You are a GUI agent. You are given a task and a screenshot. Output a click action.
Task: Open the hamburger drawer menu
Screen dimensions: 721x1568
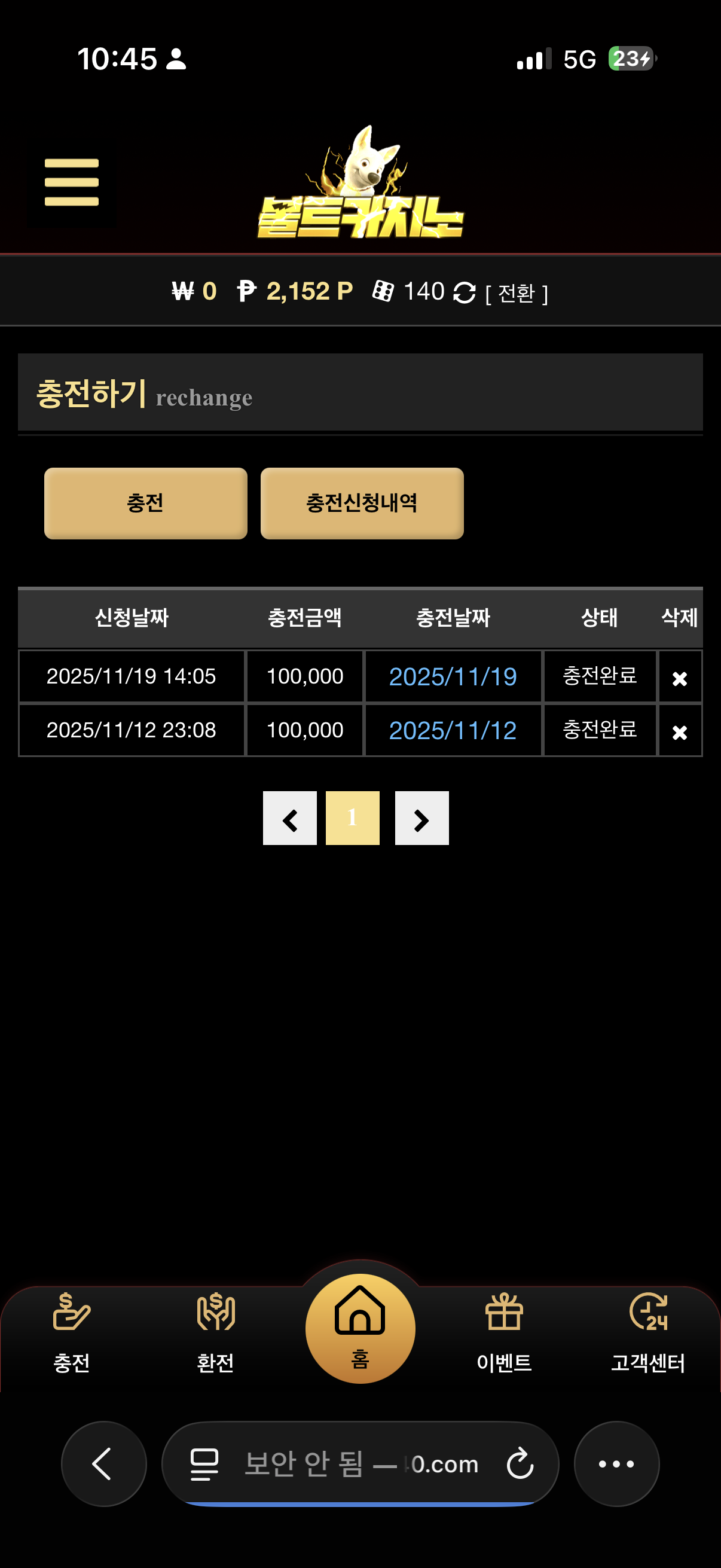point(71,182)
